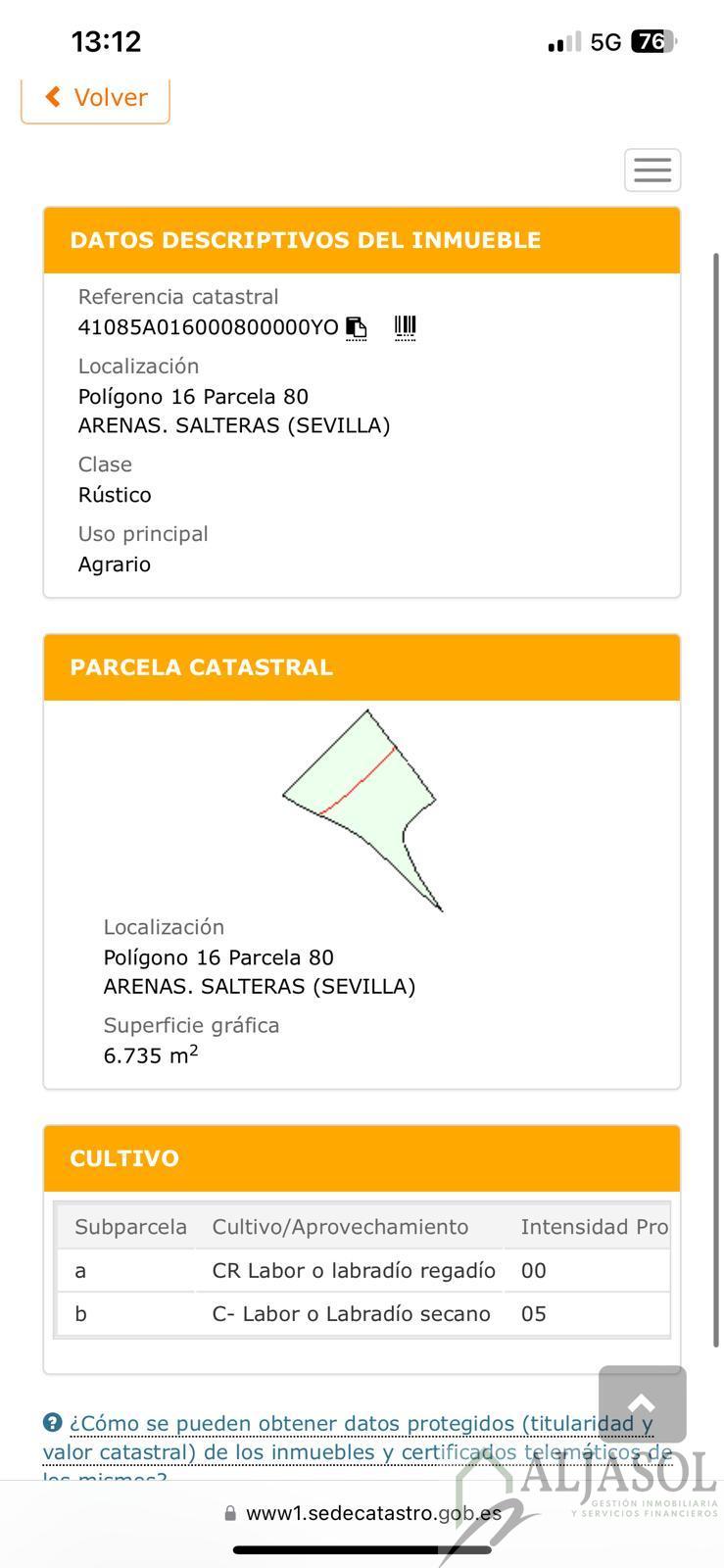The width and height of the screenshot is (724, 1568).
Task: Go back with the Volver button
Action: pyautogui.click(x=96, y=98)
